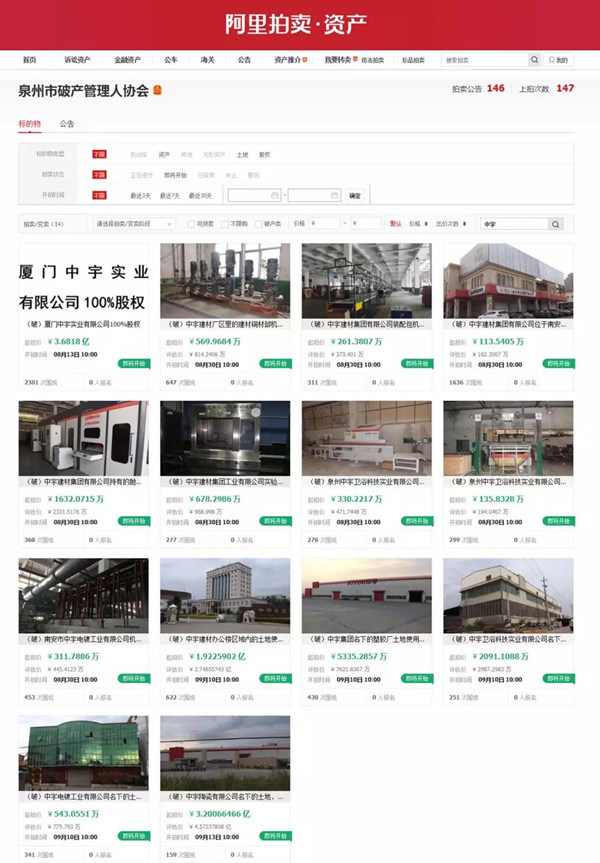Confirm date range with 确定
This screenshot has width=600, height=863.
[x=354, y=196]
